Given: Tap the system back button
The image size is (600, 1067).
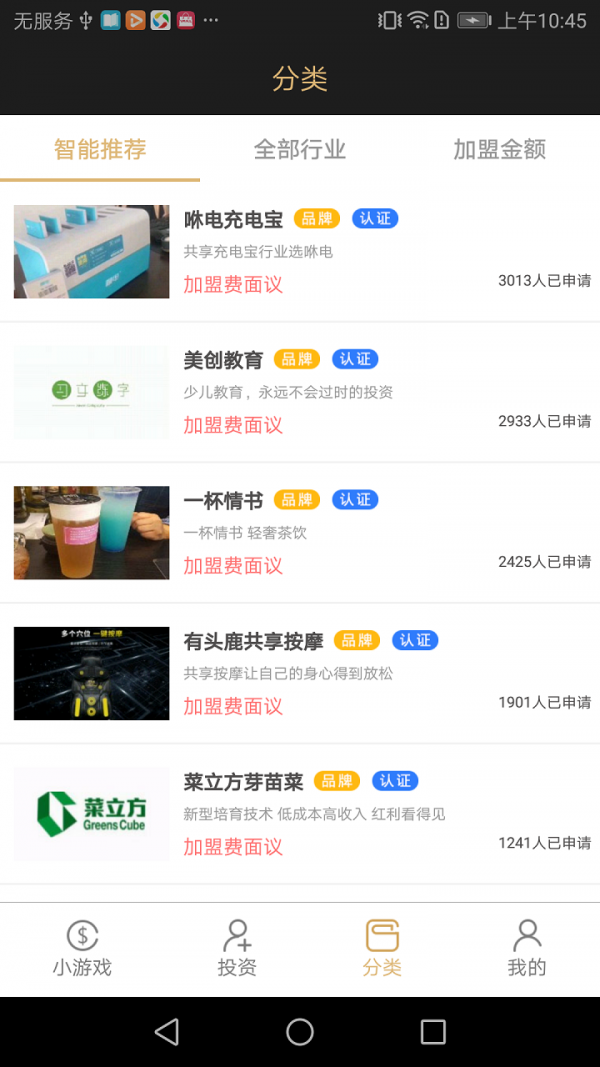Looking at the screenshot, I should point(167,1032).
